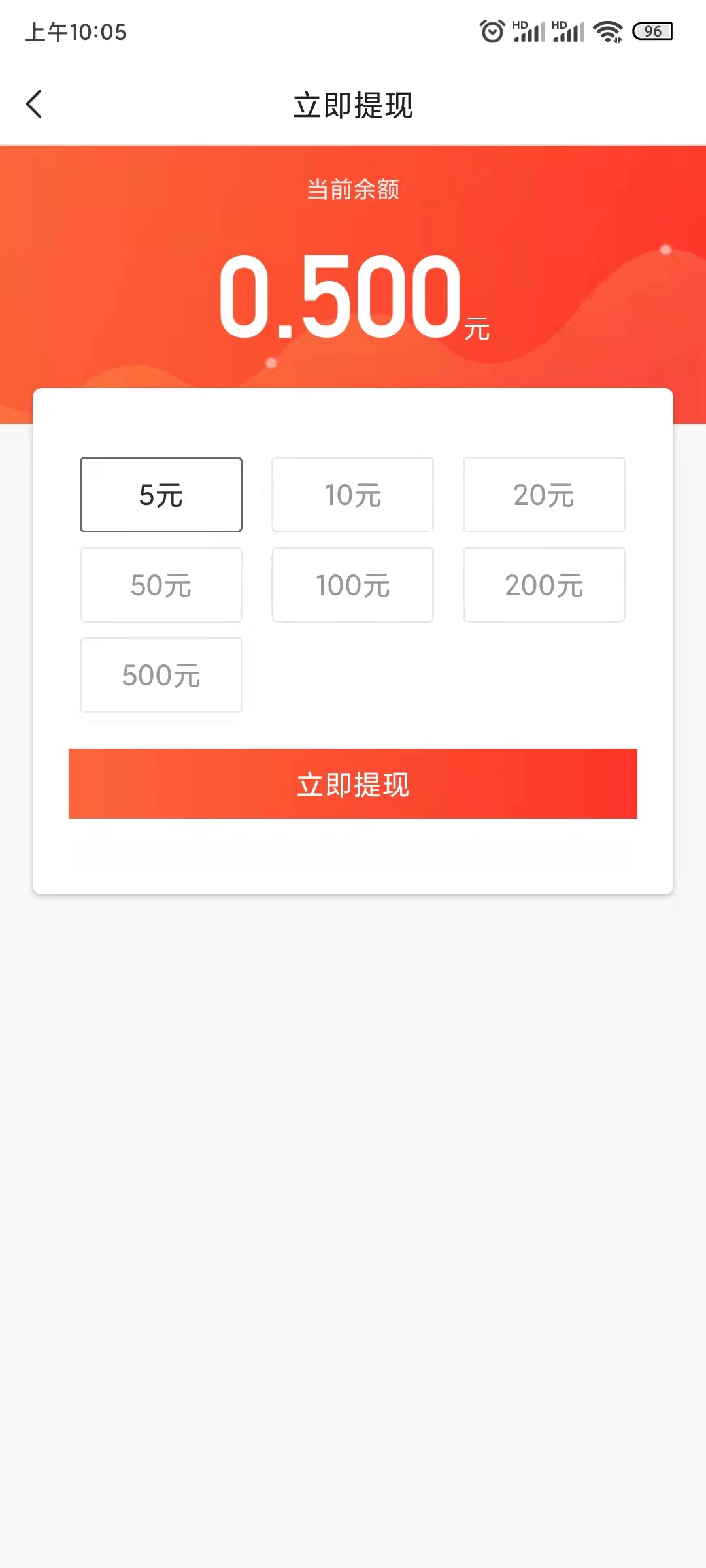
Task: Tap the back arrow to return
Action: [x=35, y=104]
